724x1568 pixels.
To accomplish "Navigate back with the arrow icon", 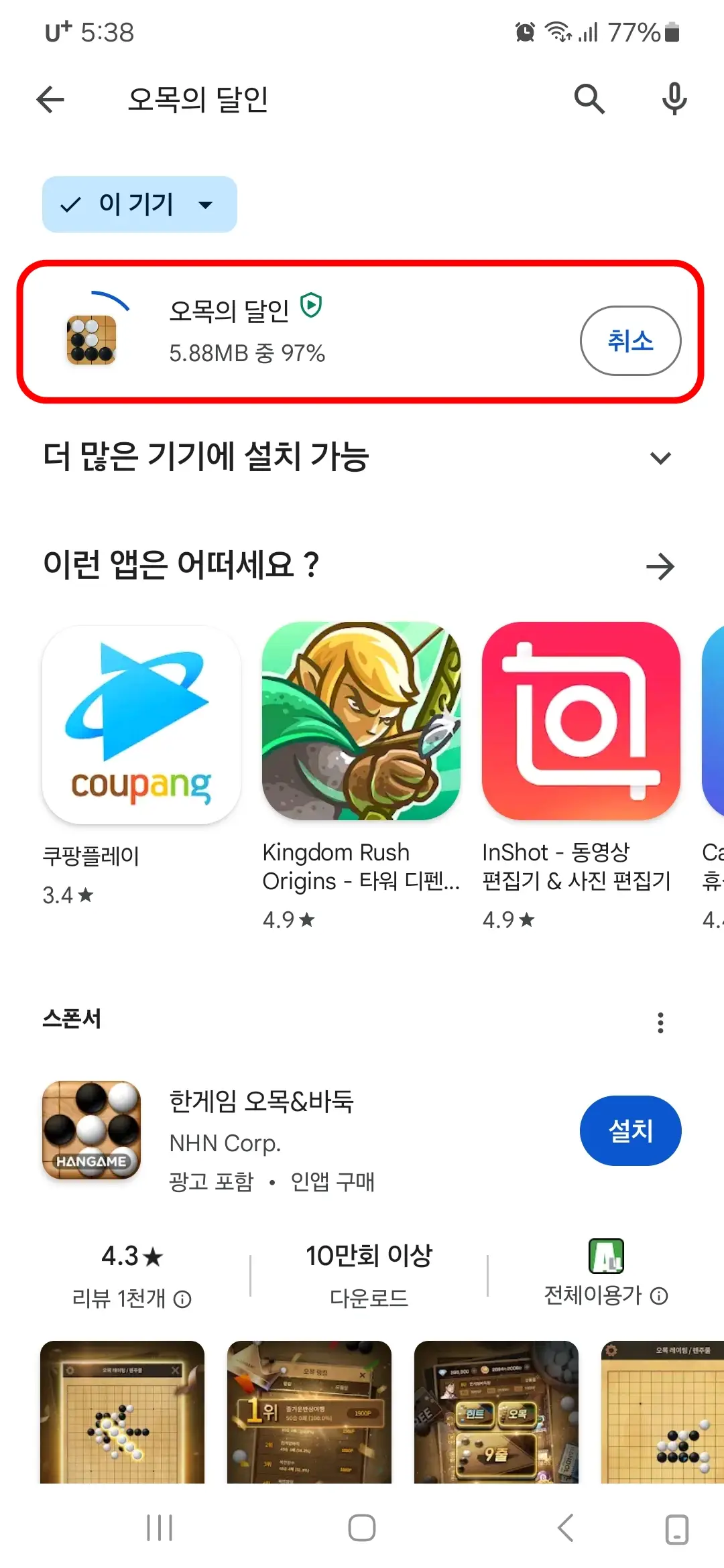I will [x=50, y=99].
